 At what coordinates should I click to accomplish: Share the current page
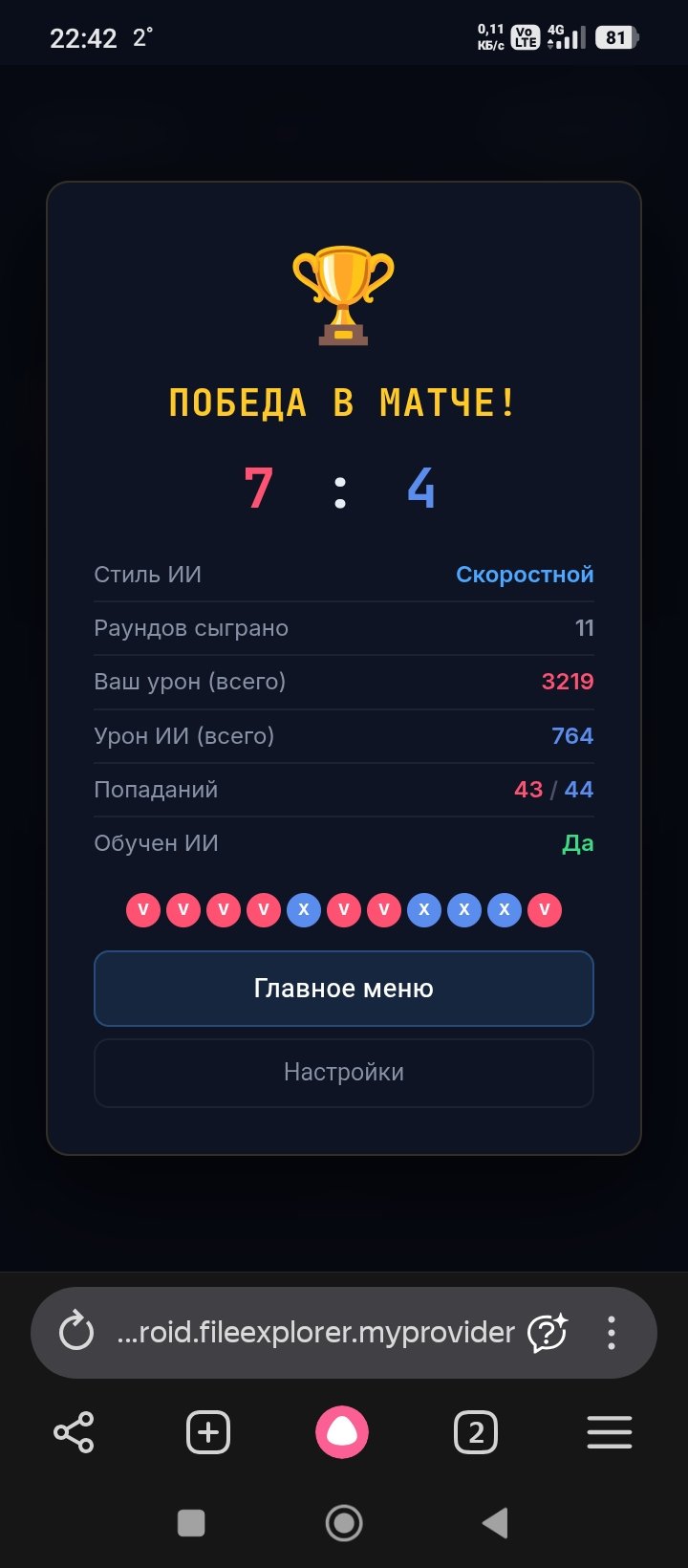(x=75, y=1432)
